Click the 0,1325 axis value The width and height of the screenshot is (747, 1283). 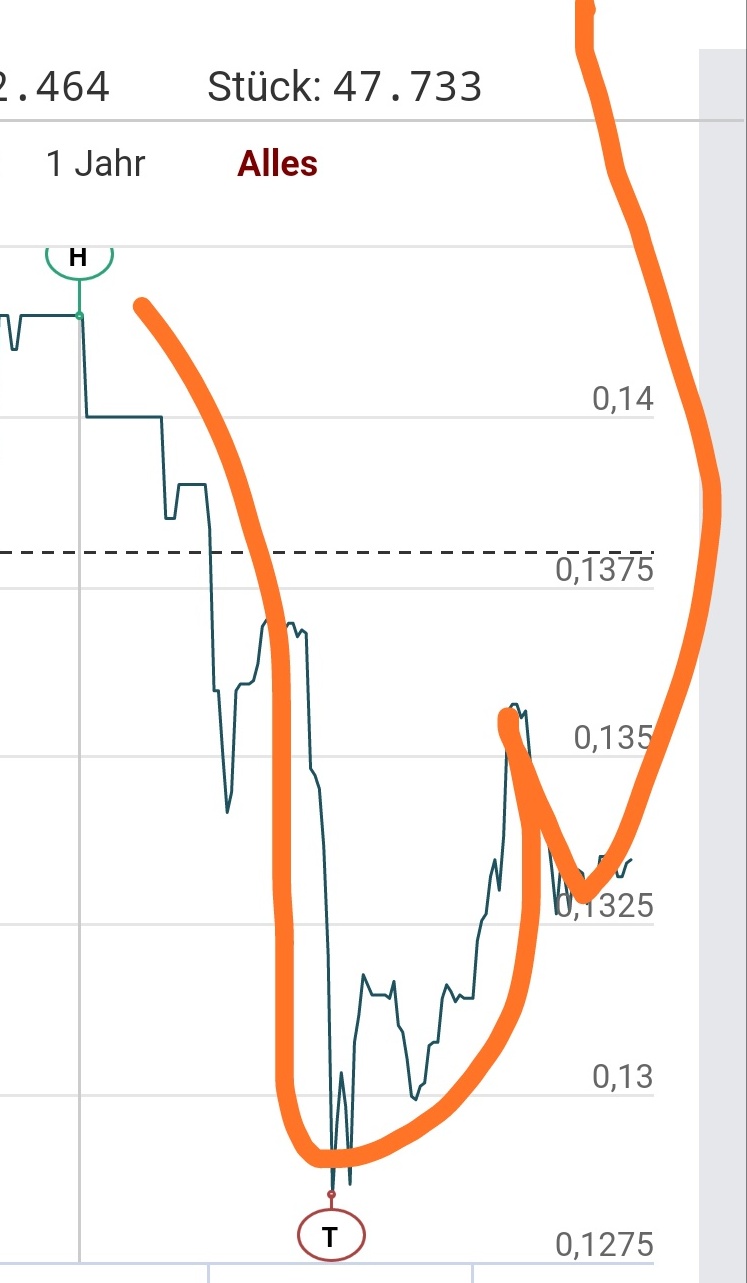(x=606, y=907)
